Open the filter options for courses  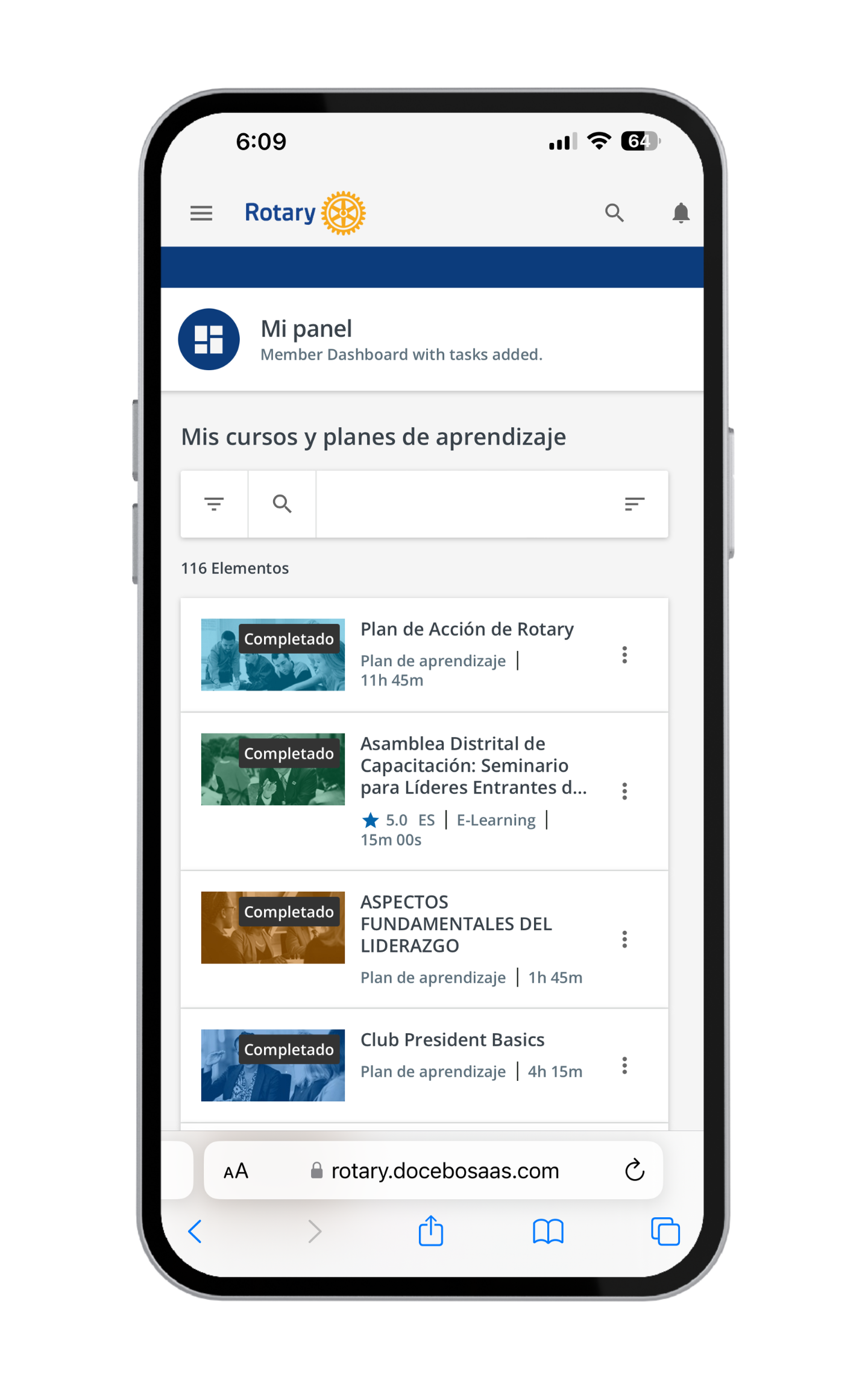pos(214,504)
